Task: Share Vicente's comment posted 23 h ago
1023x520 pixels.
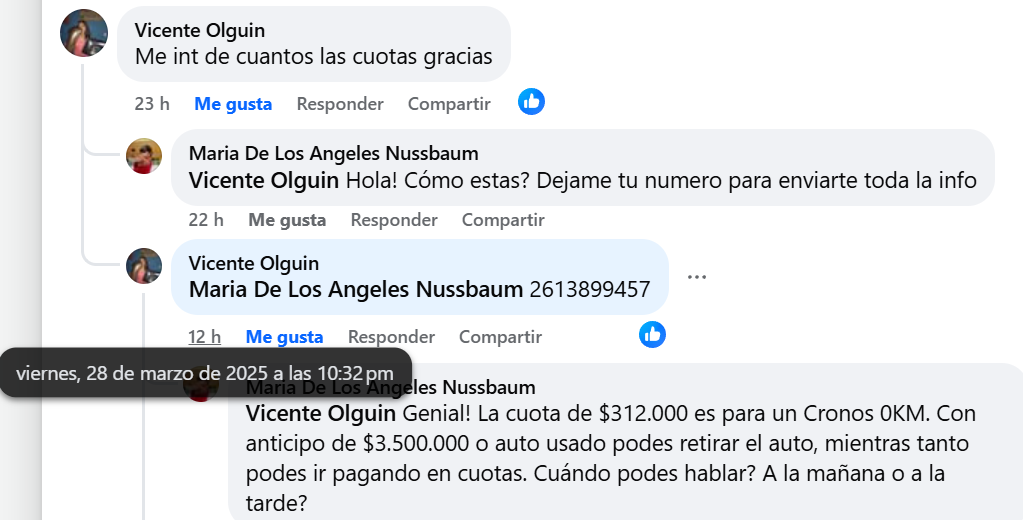Action: (449, 104)
